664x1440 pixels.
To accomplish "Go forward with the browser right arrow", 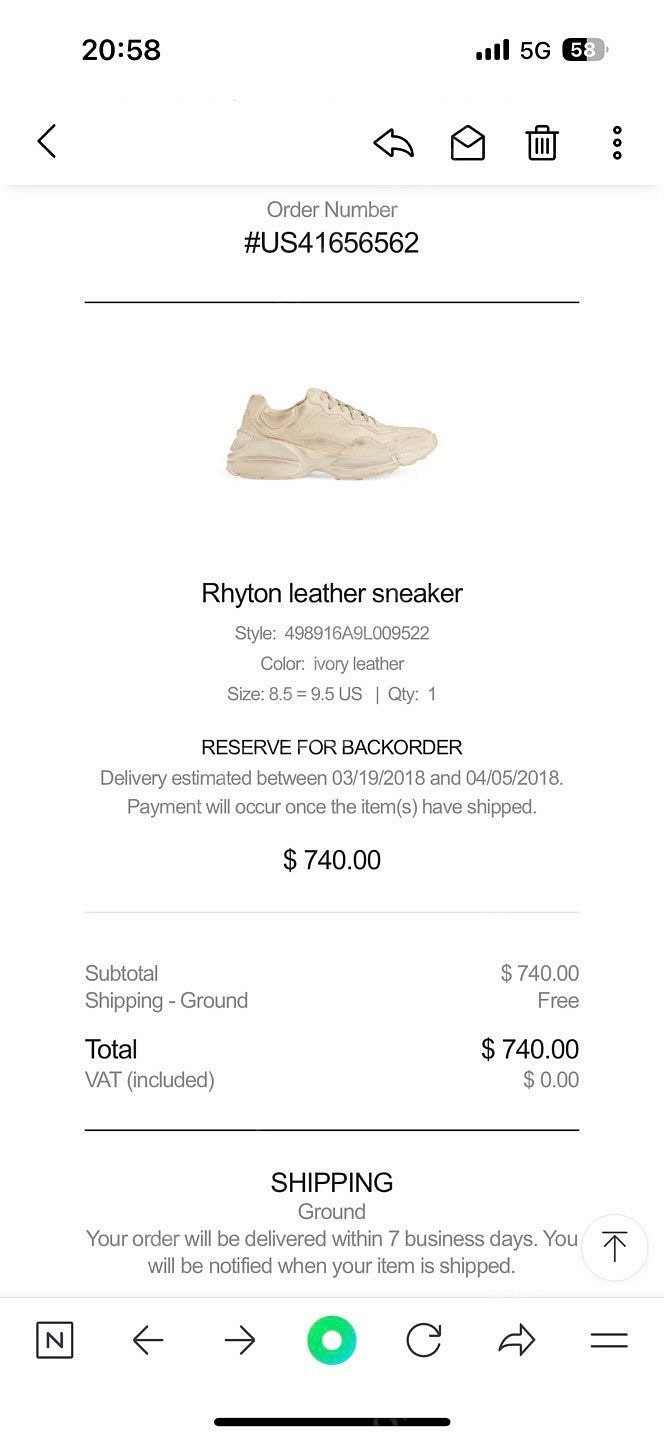I will pyautogui.click(x=240, y=1340).
